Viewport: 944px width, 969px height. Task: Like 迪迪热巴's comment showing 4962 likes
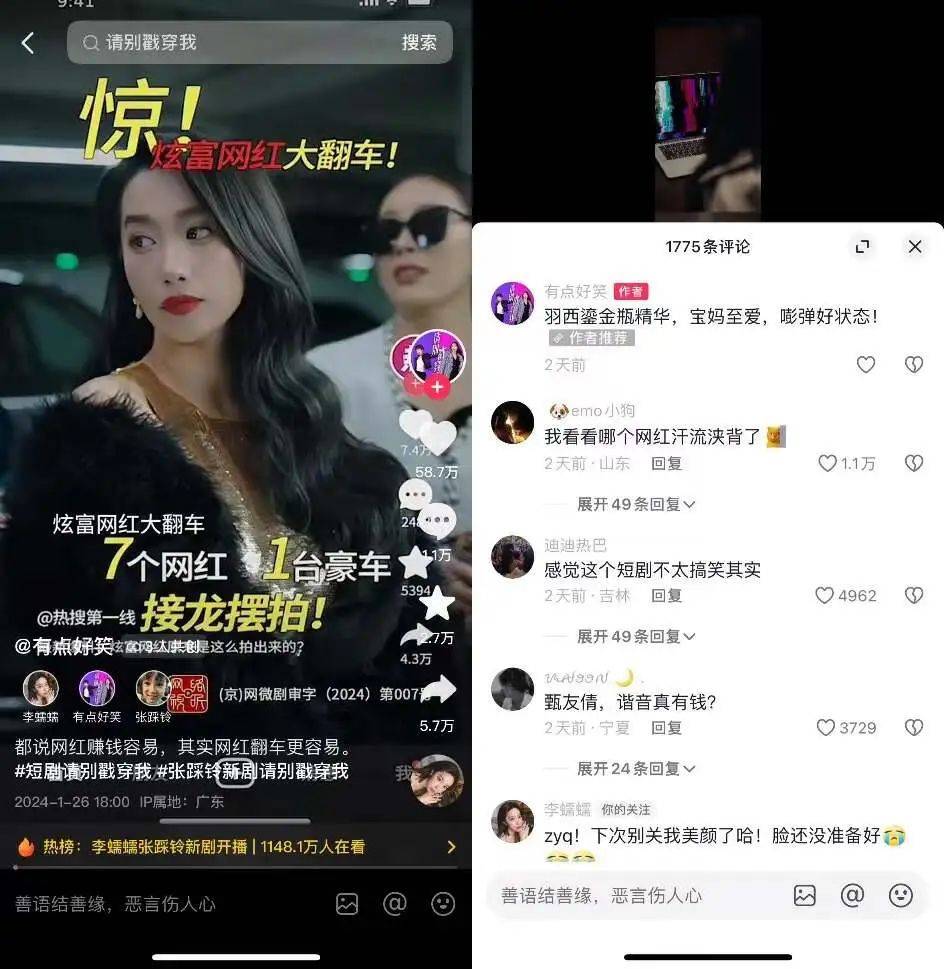pos(824,595)
